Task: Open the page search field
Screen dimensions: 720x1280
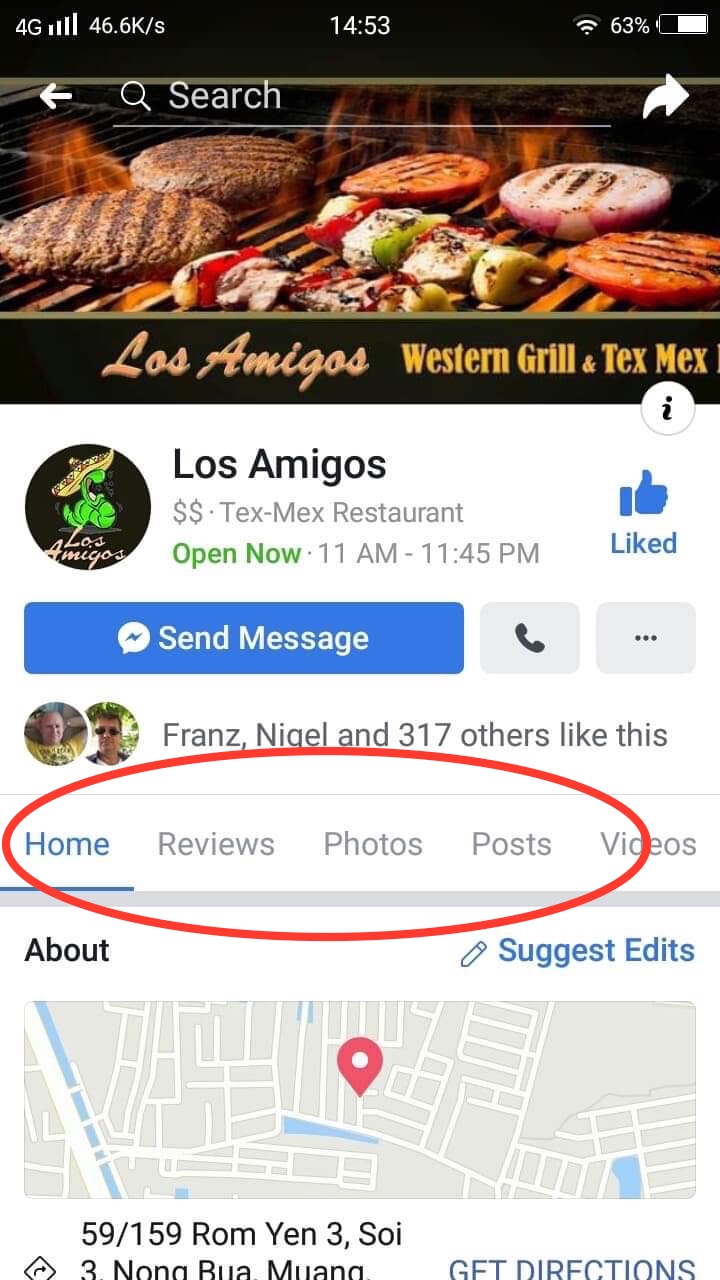Action: tap(360, 97)
